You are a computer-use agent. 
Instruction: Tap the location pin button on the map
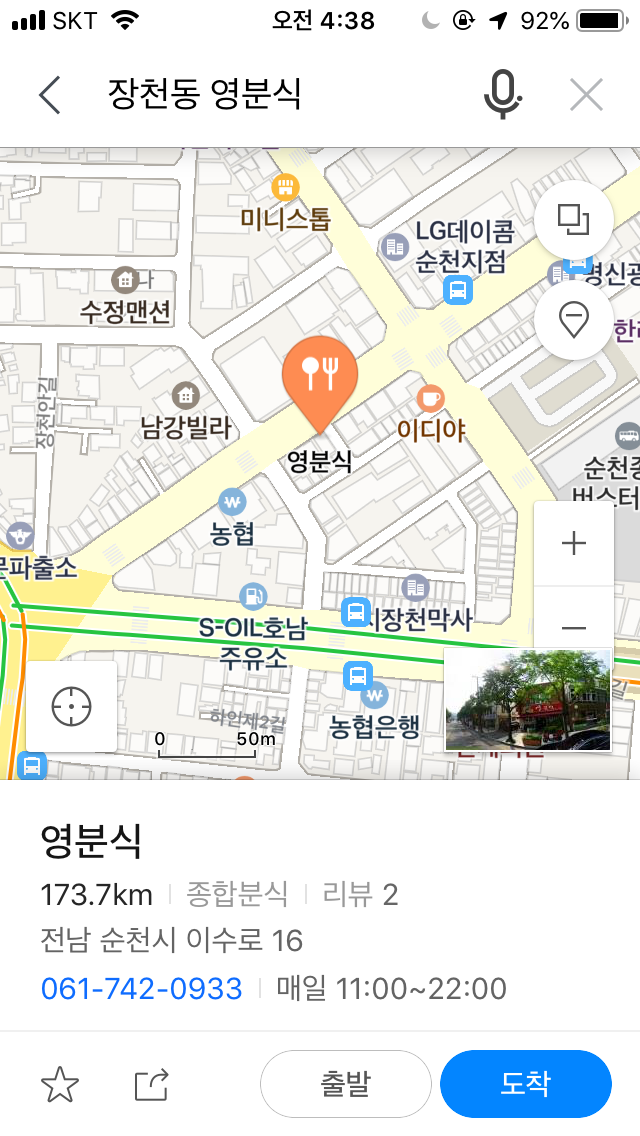[x=573, y=321]
